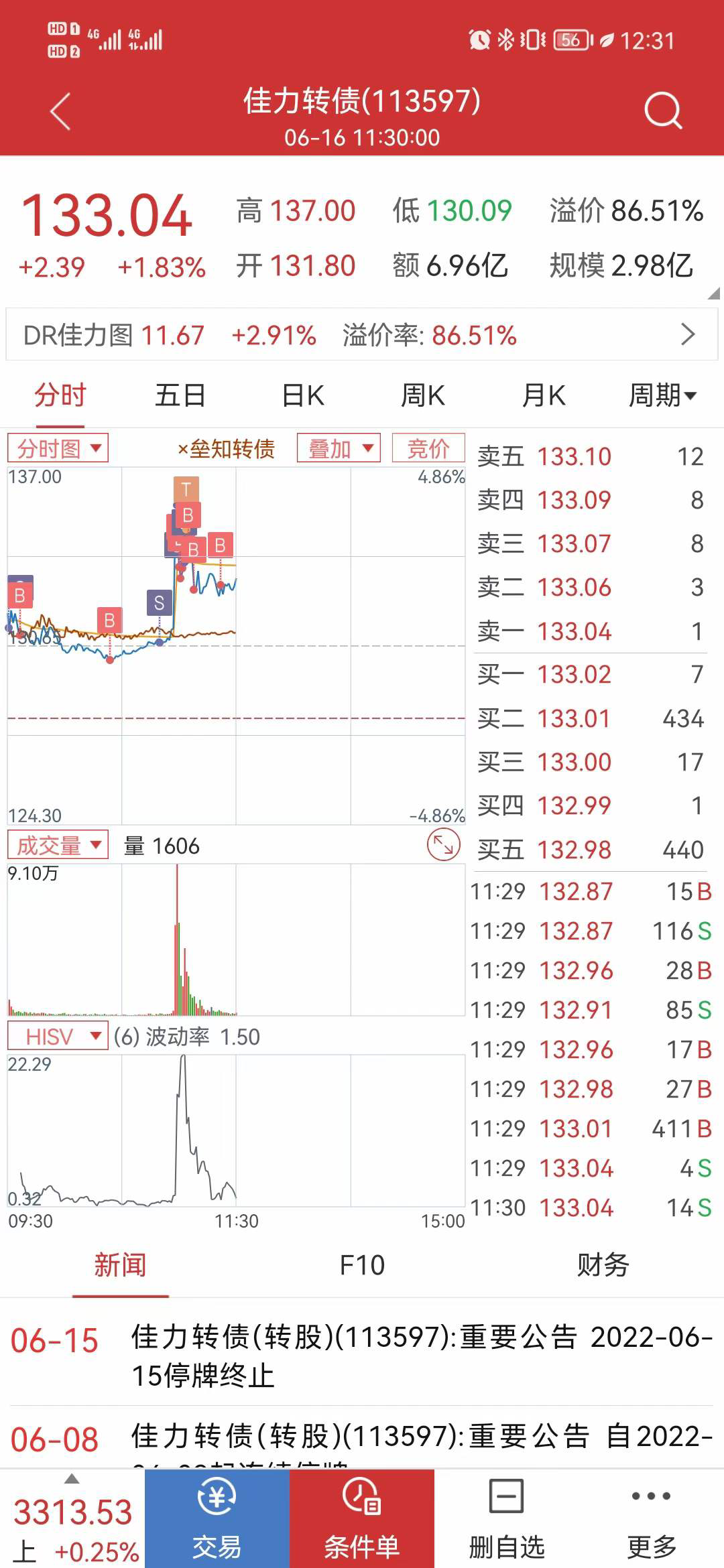Show the 月K chart tab
This screenshot has height=1568, width=724.
click(544, 395)
